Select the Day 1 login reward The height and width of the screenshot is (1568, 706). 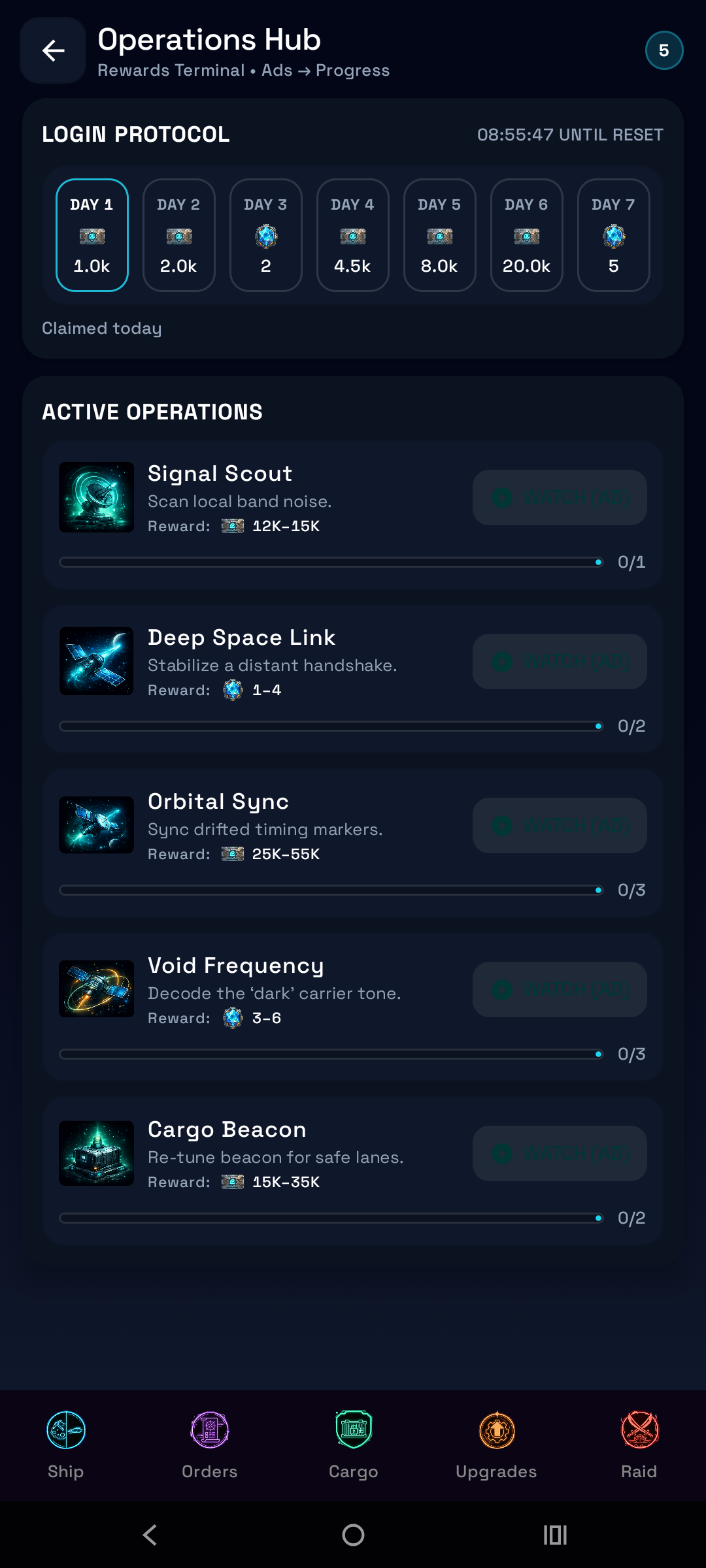pyautogui.click(x=92, y=235)
